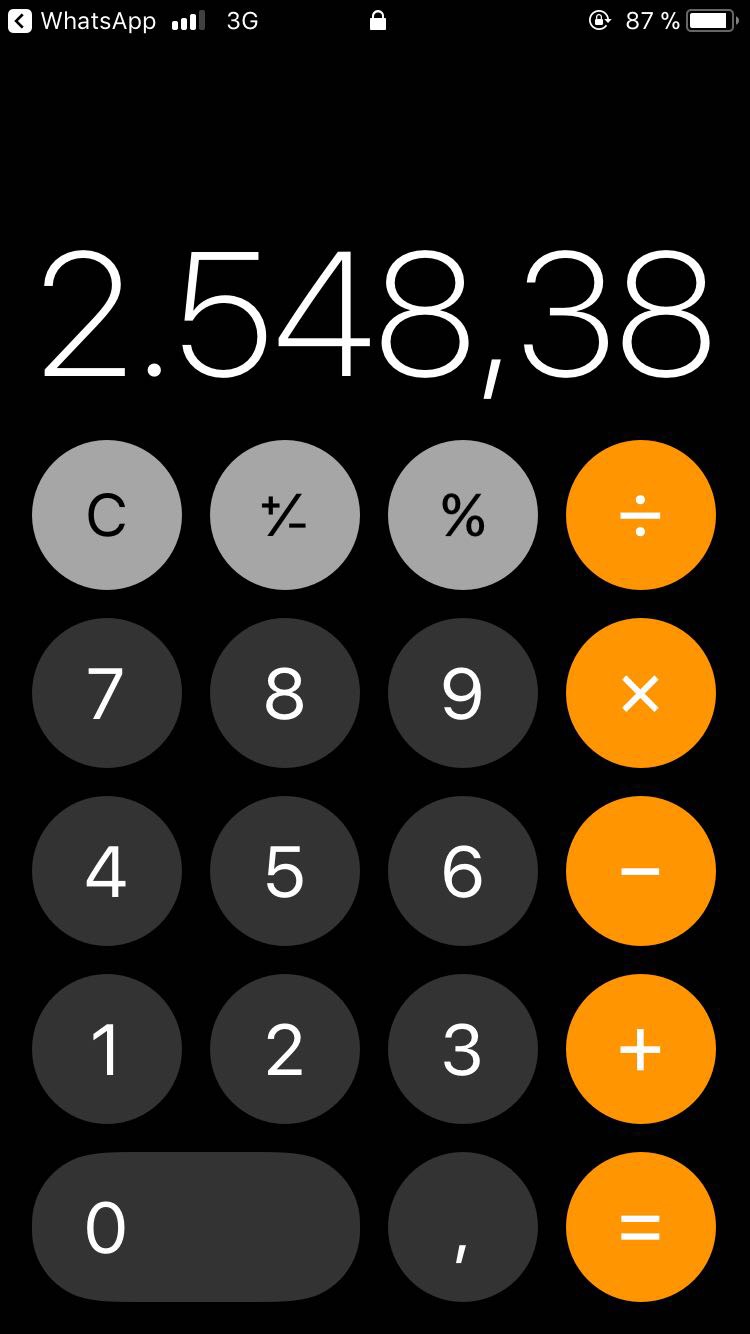Tap number 6
Viewport: 750px width, 1334px height.
pos(463,871)
